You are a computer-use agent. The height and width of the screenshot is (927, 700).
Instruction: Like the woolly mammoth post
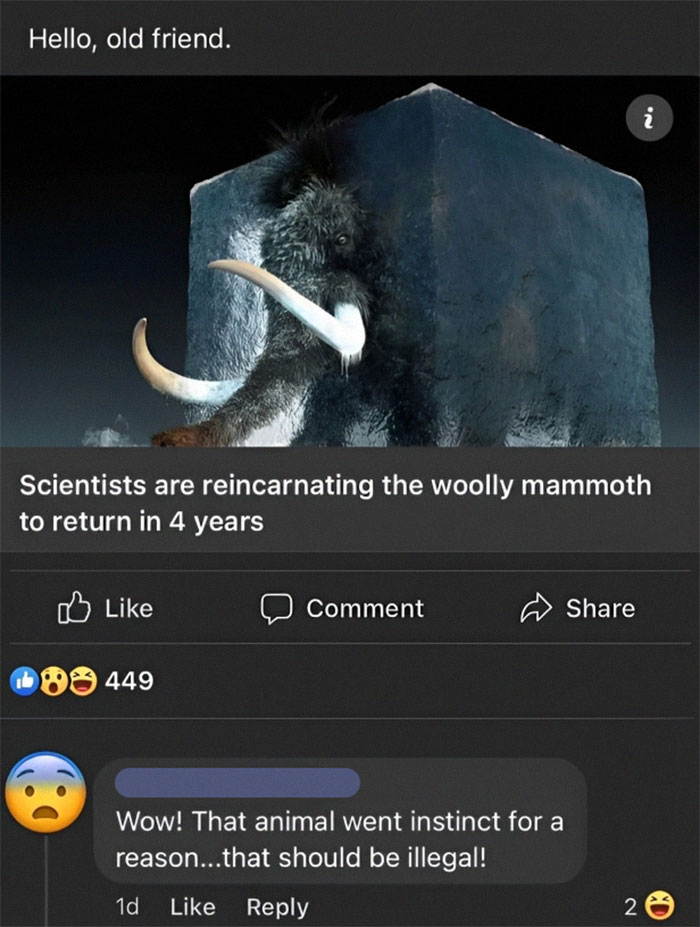(x=106, y=608)
